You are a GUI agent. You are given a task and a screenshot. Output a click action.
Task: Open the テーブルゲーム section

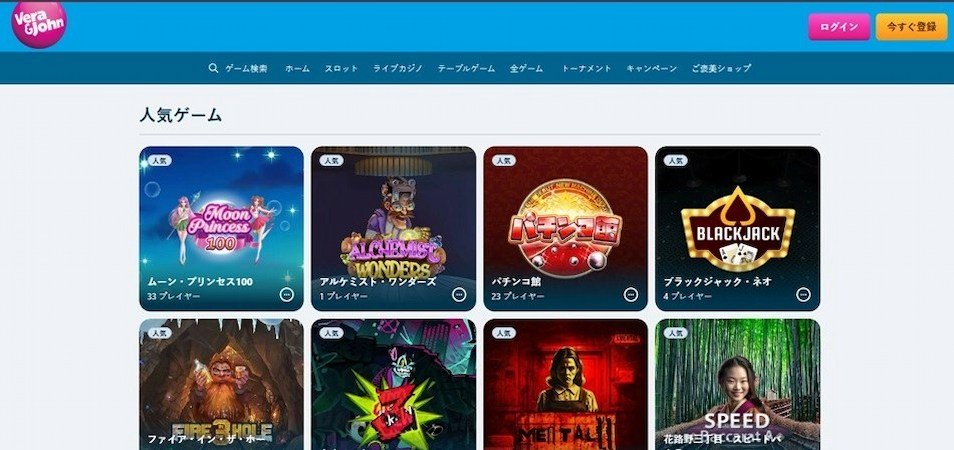(466, 68)
